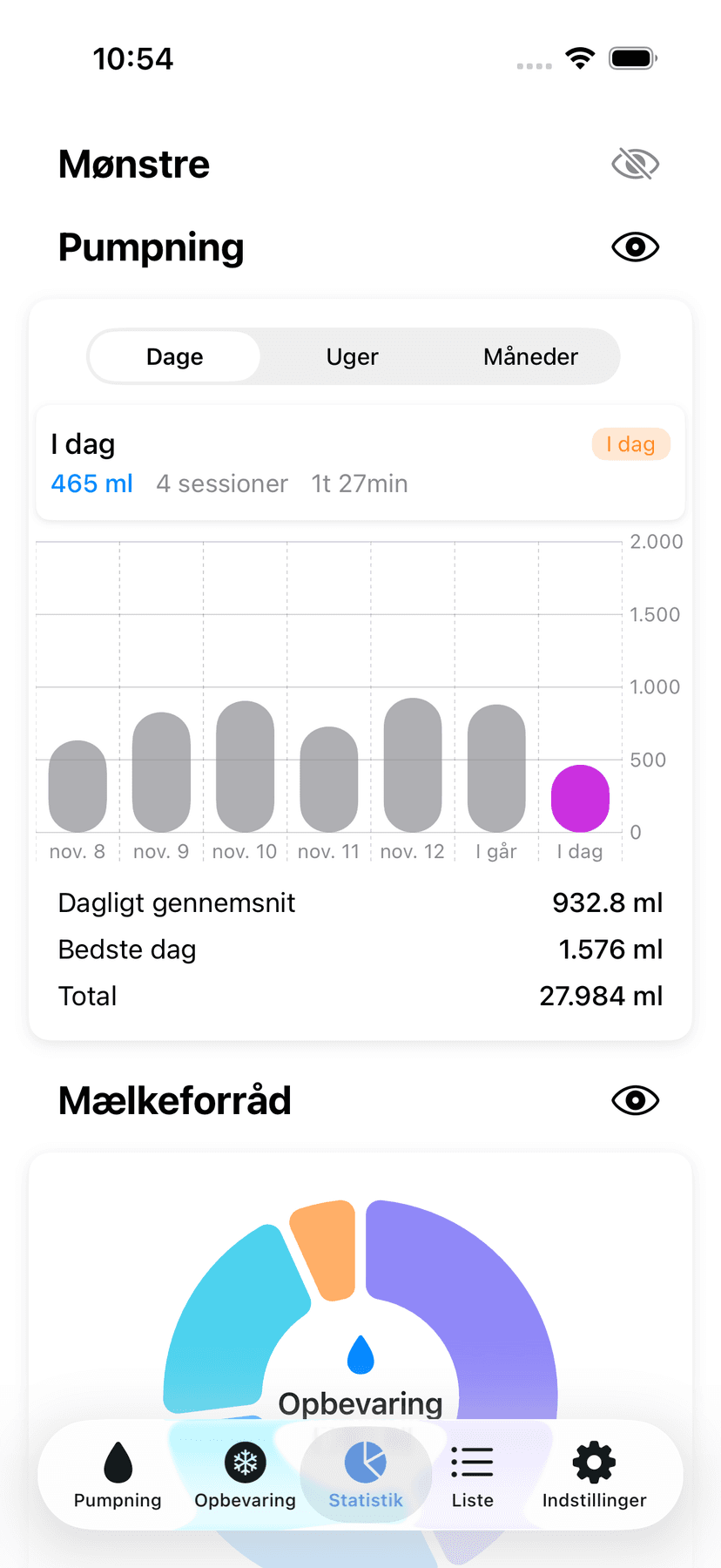Switch chart to Uger view
This screenshot has width=721, height=1568.
[x=353, y=357]
